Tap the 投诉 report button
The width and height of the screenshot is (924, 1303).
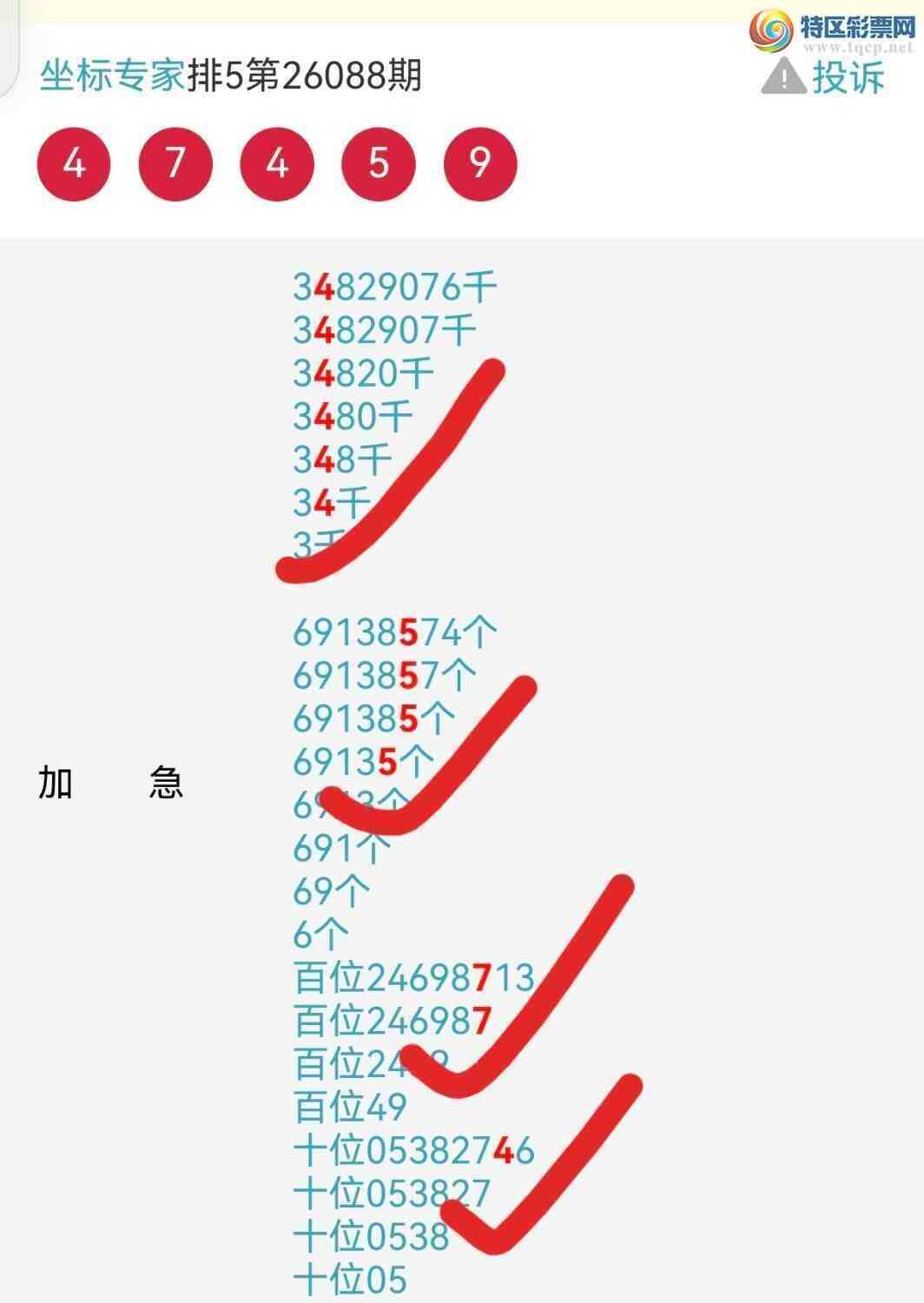[823, 76]
